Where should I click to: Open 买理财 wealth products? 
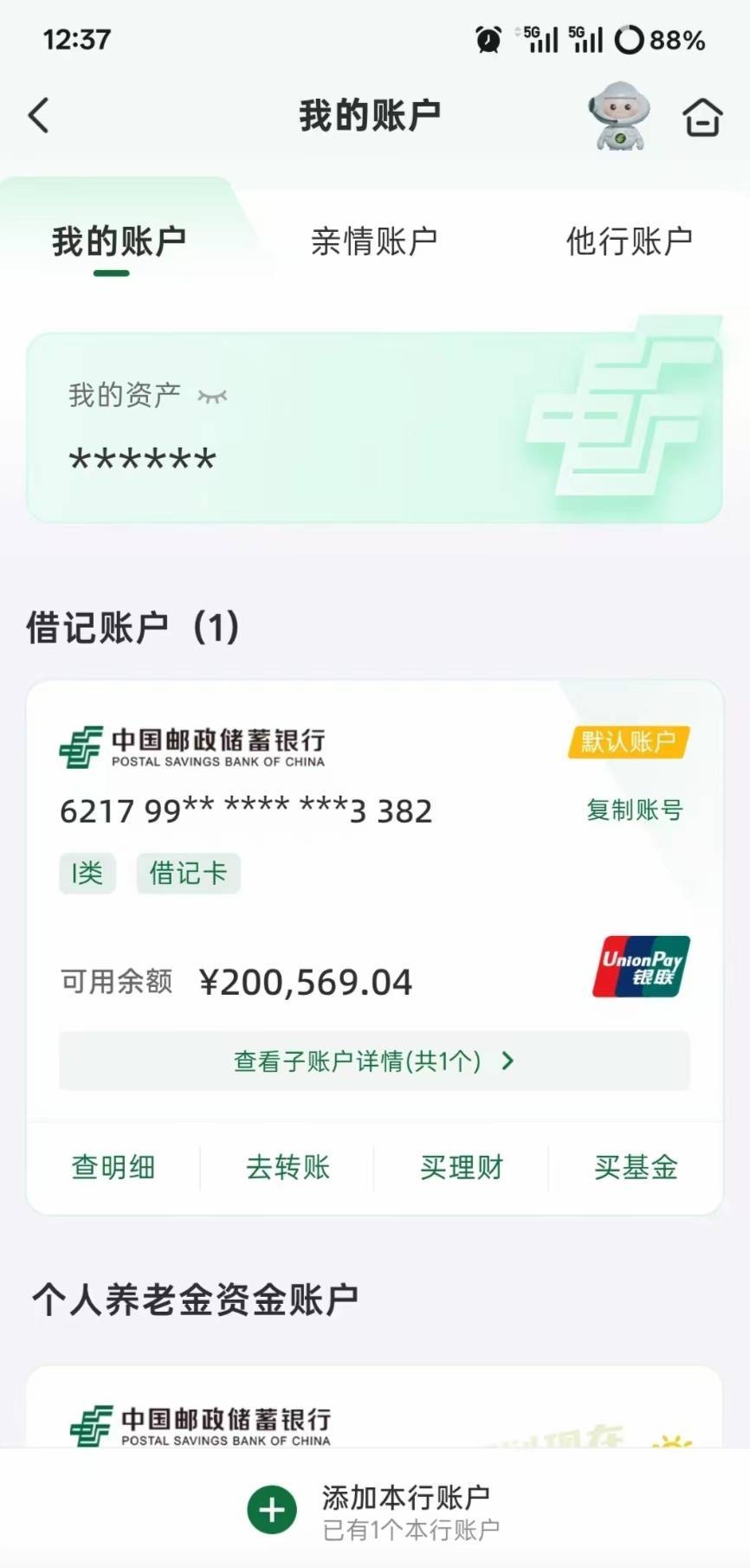point(462,1167)
